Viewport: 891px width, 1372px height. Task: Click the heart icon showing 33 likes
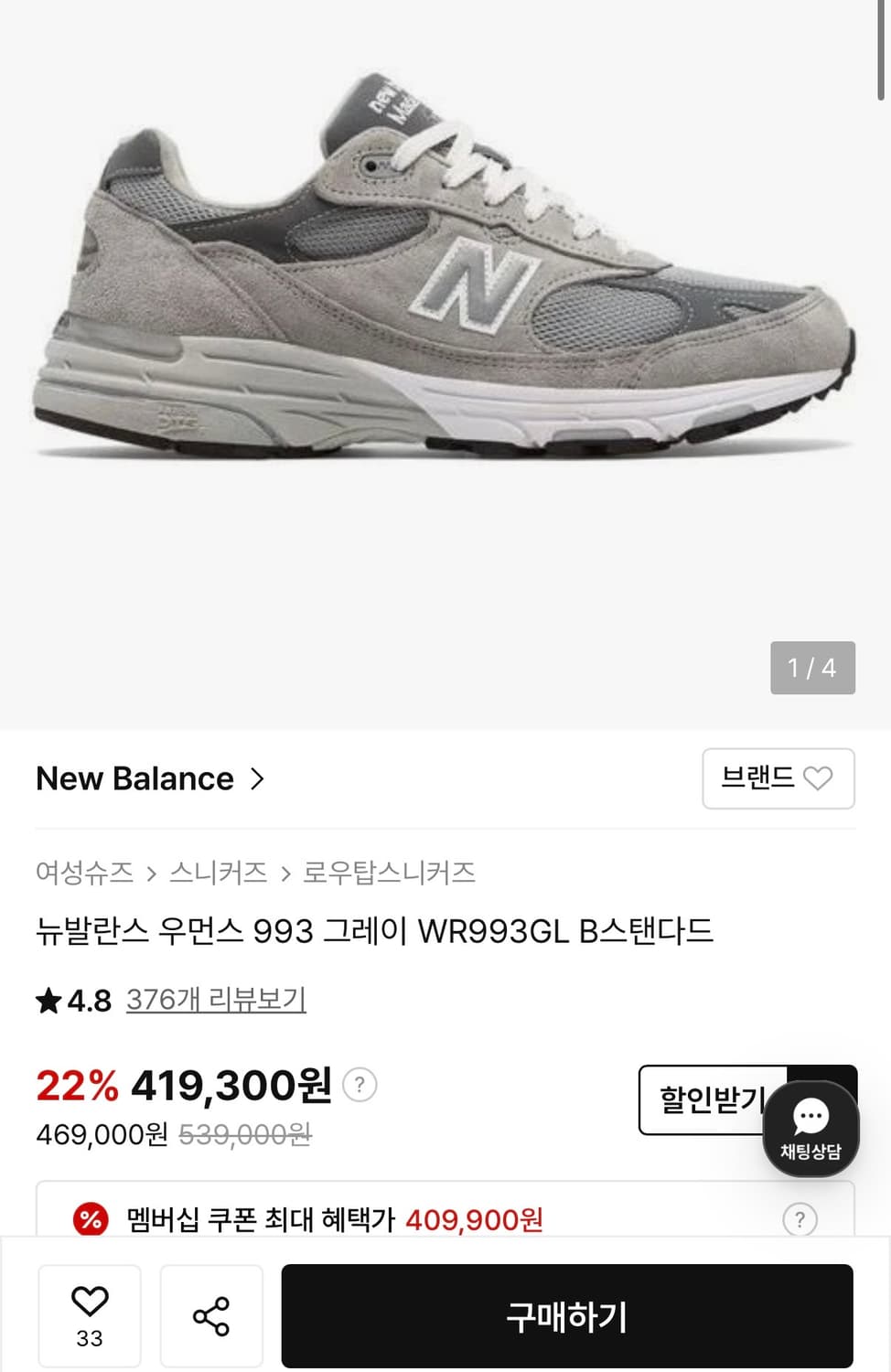point(89,1315)
